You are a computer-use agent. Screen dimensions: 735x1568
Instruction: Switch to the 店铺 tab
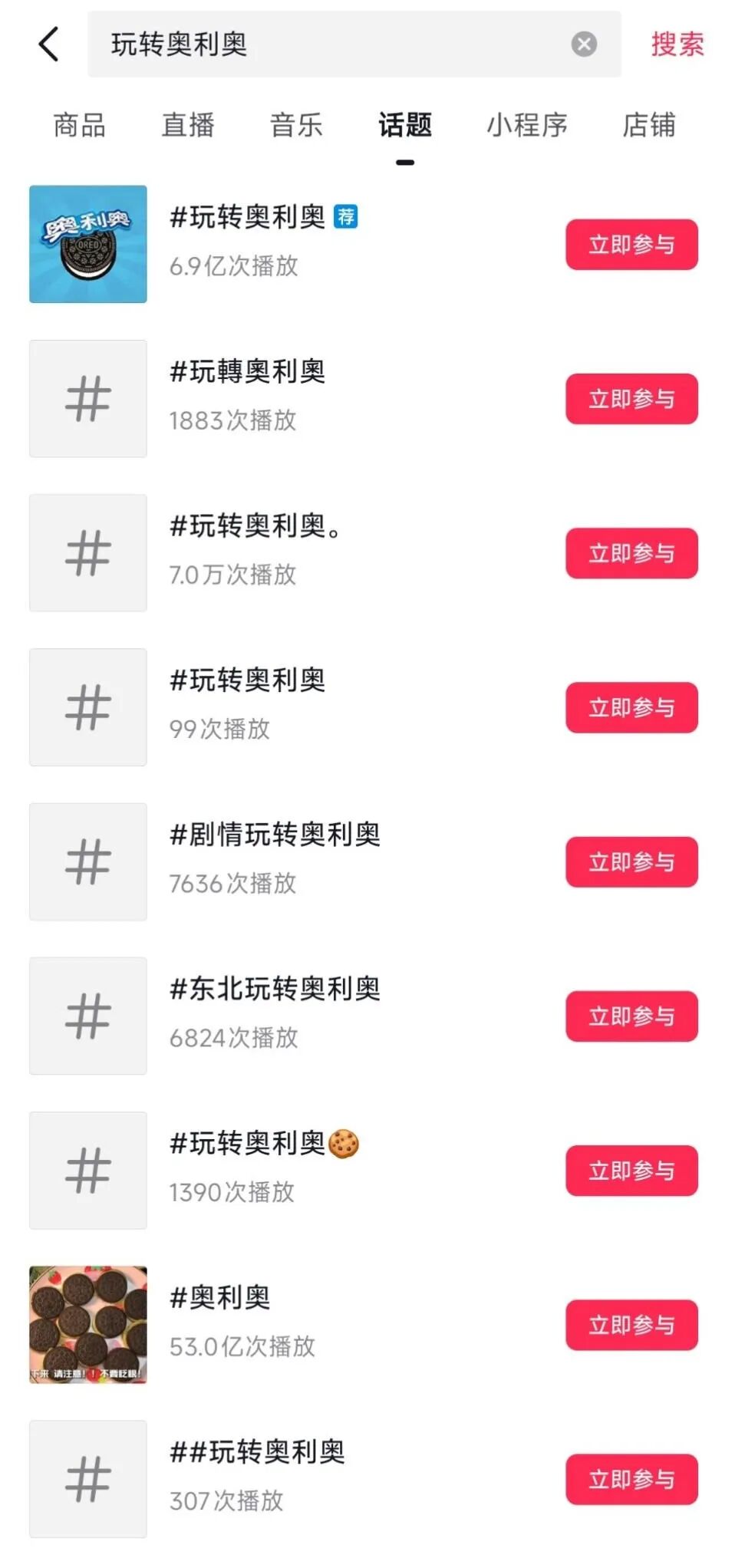pos(648,125)
